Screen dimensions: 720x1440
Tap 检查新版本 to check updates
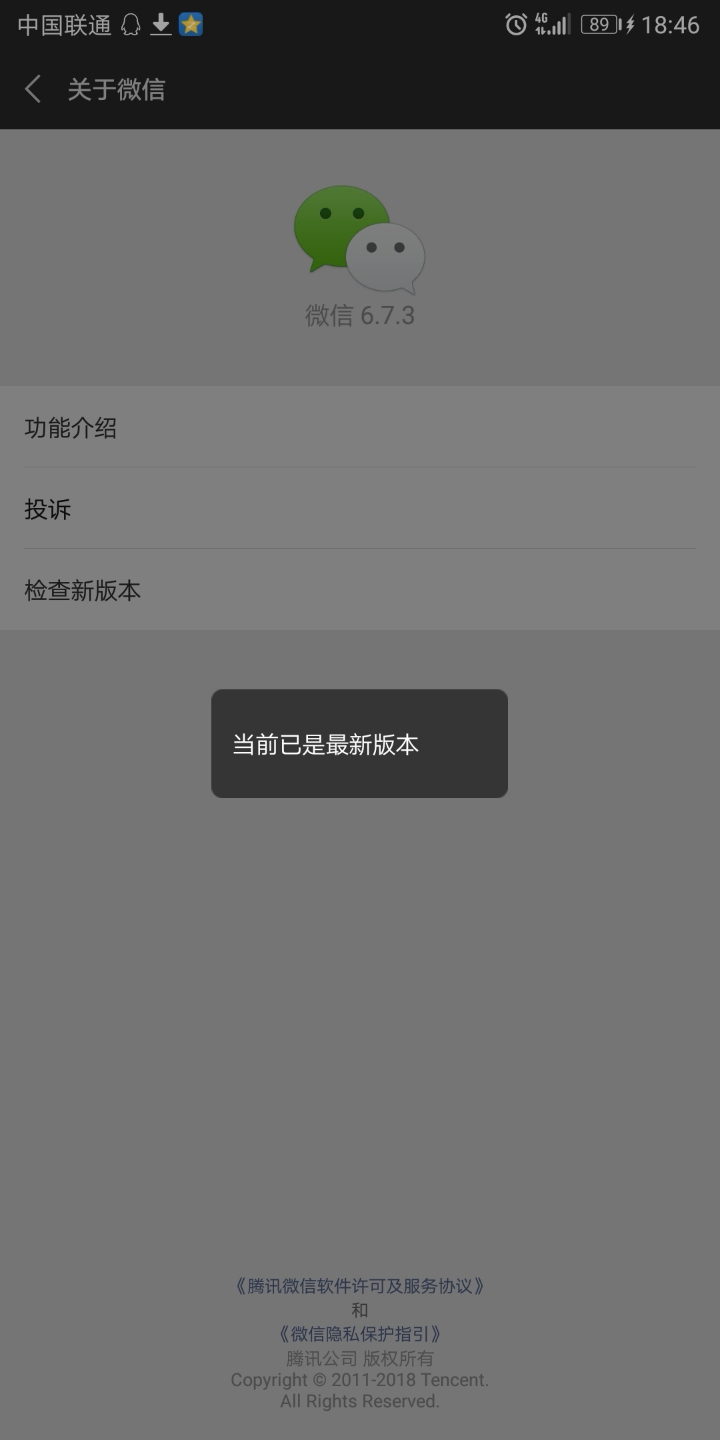pos(360,590)
